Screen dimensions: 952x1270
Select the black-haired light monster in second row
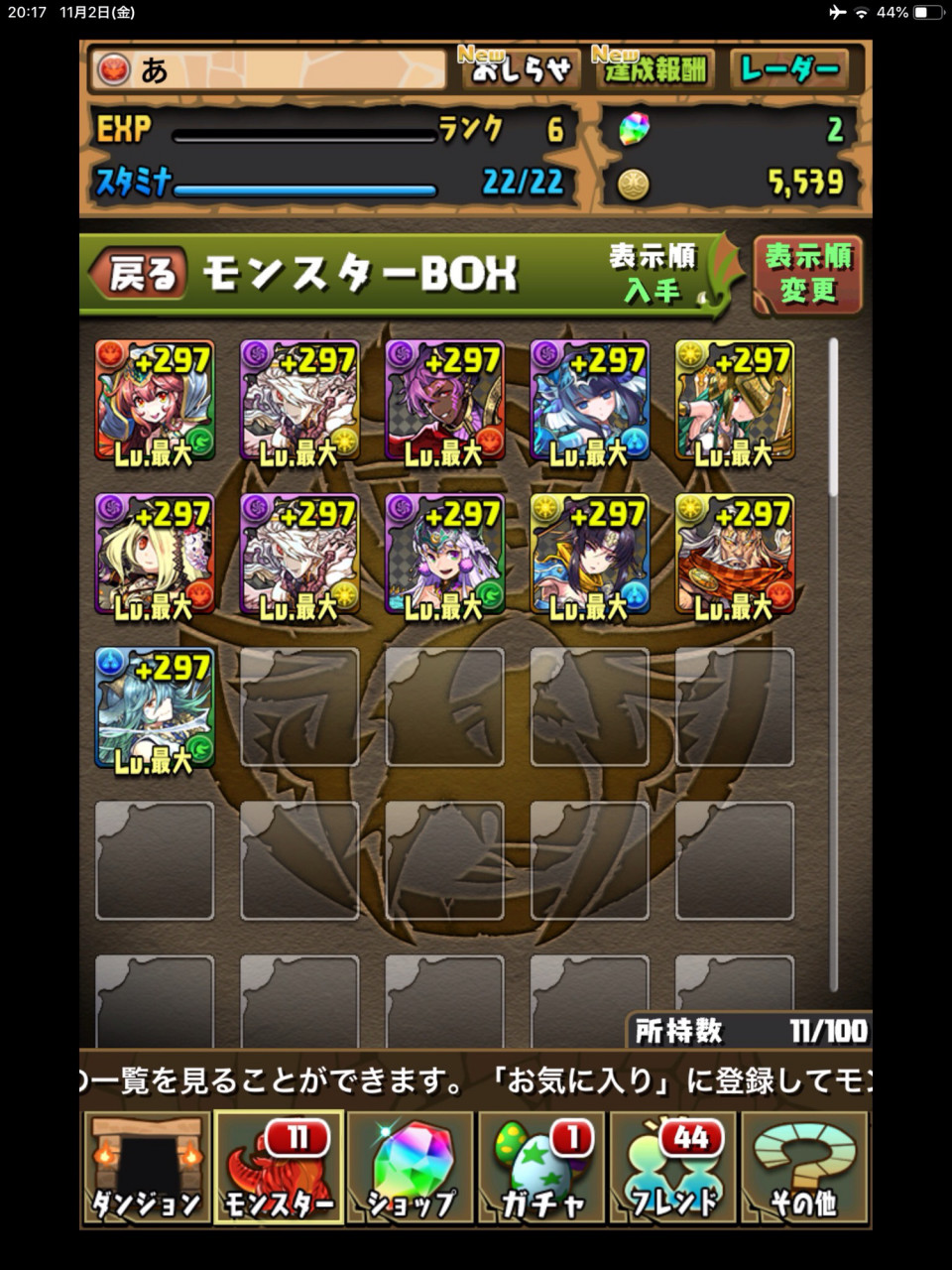[590, 555]
